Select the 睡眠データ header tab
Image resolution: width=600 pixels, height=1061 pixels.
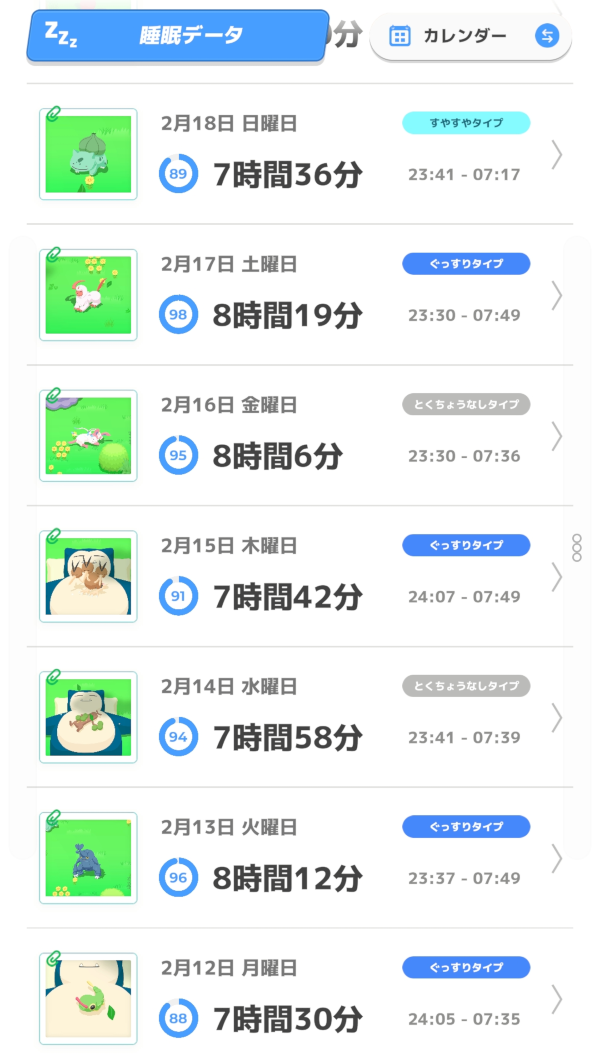pos(178,36)
